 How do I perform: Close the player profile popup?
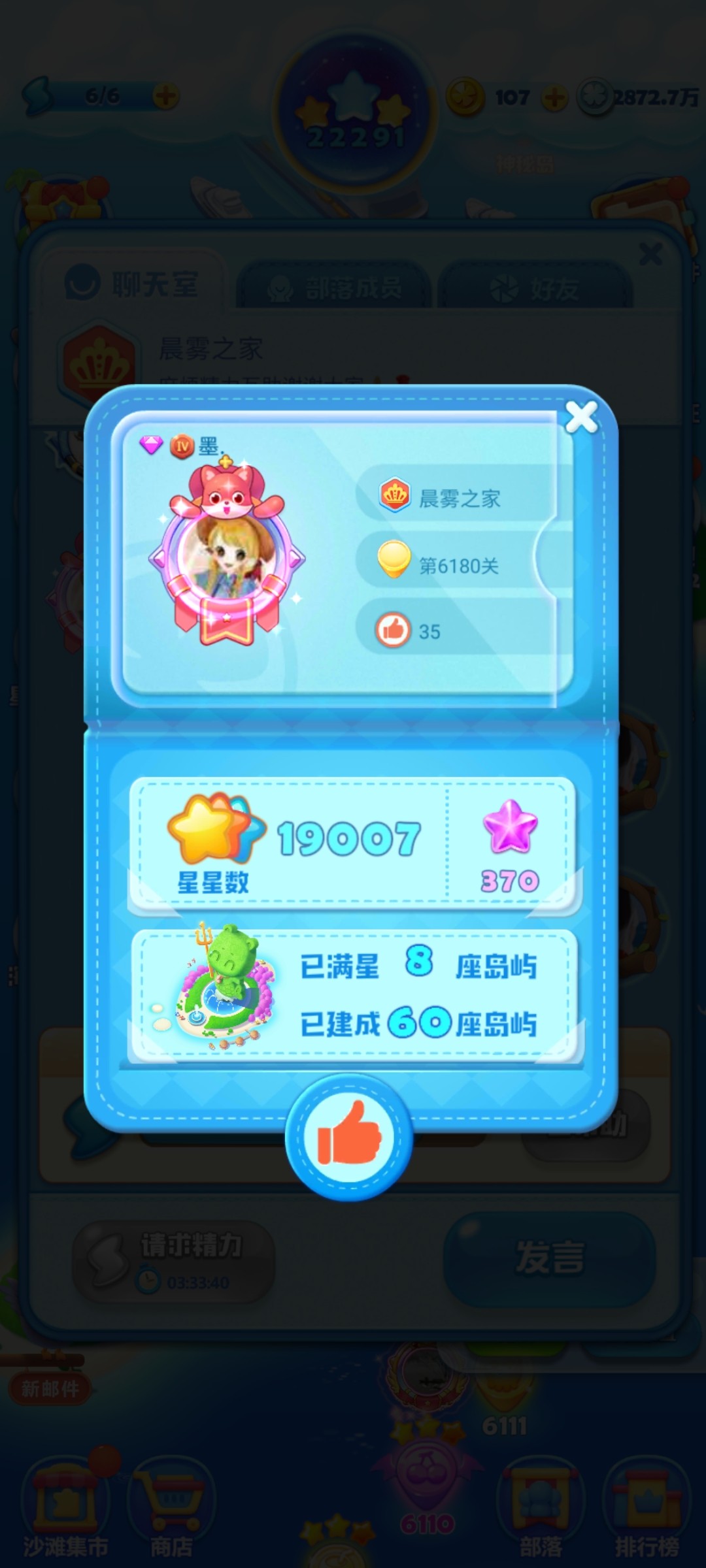(x=581, y=417)
